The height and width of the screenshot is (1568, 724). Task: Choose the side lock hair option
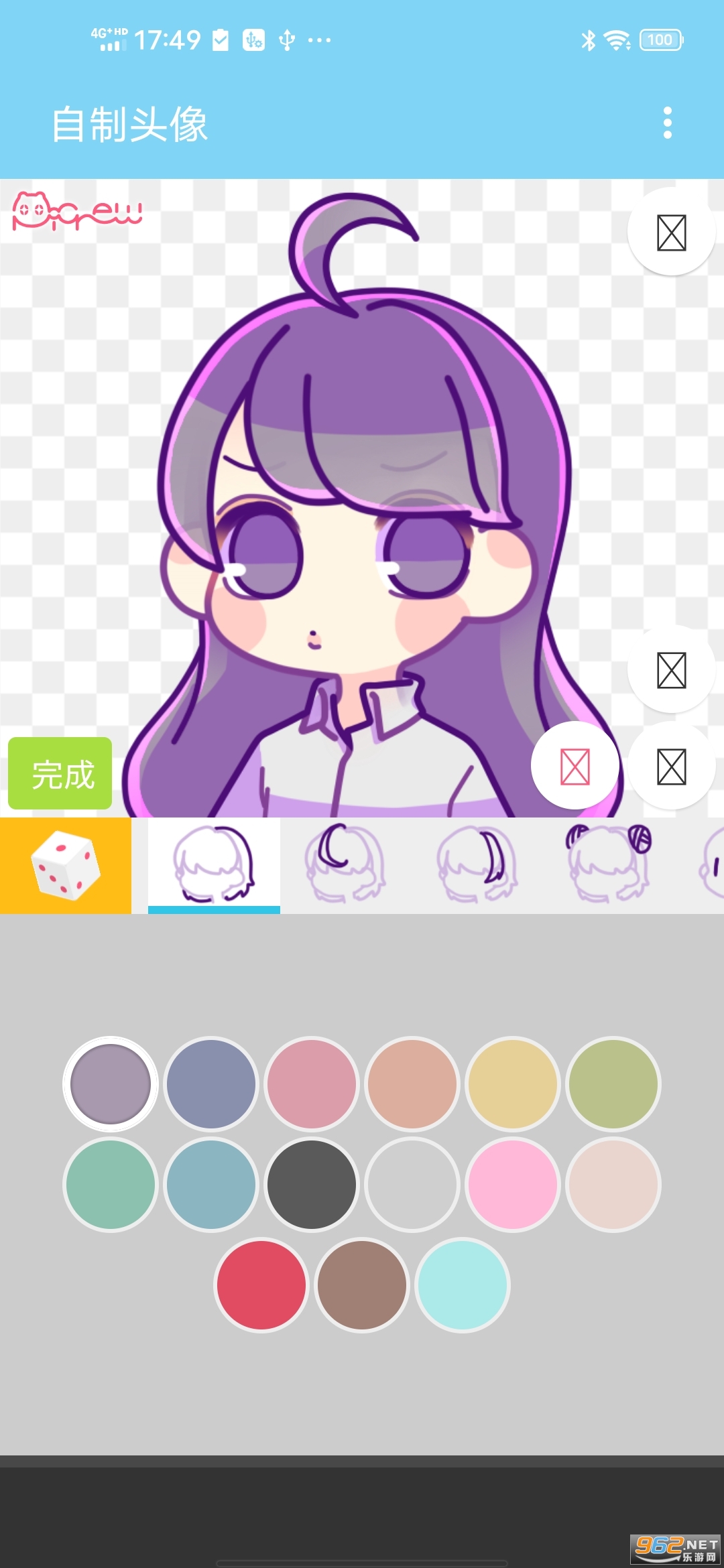[x=477, y=864]
